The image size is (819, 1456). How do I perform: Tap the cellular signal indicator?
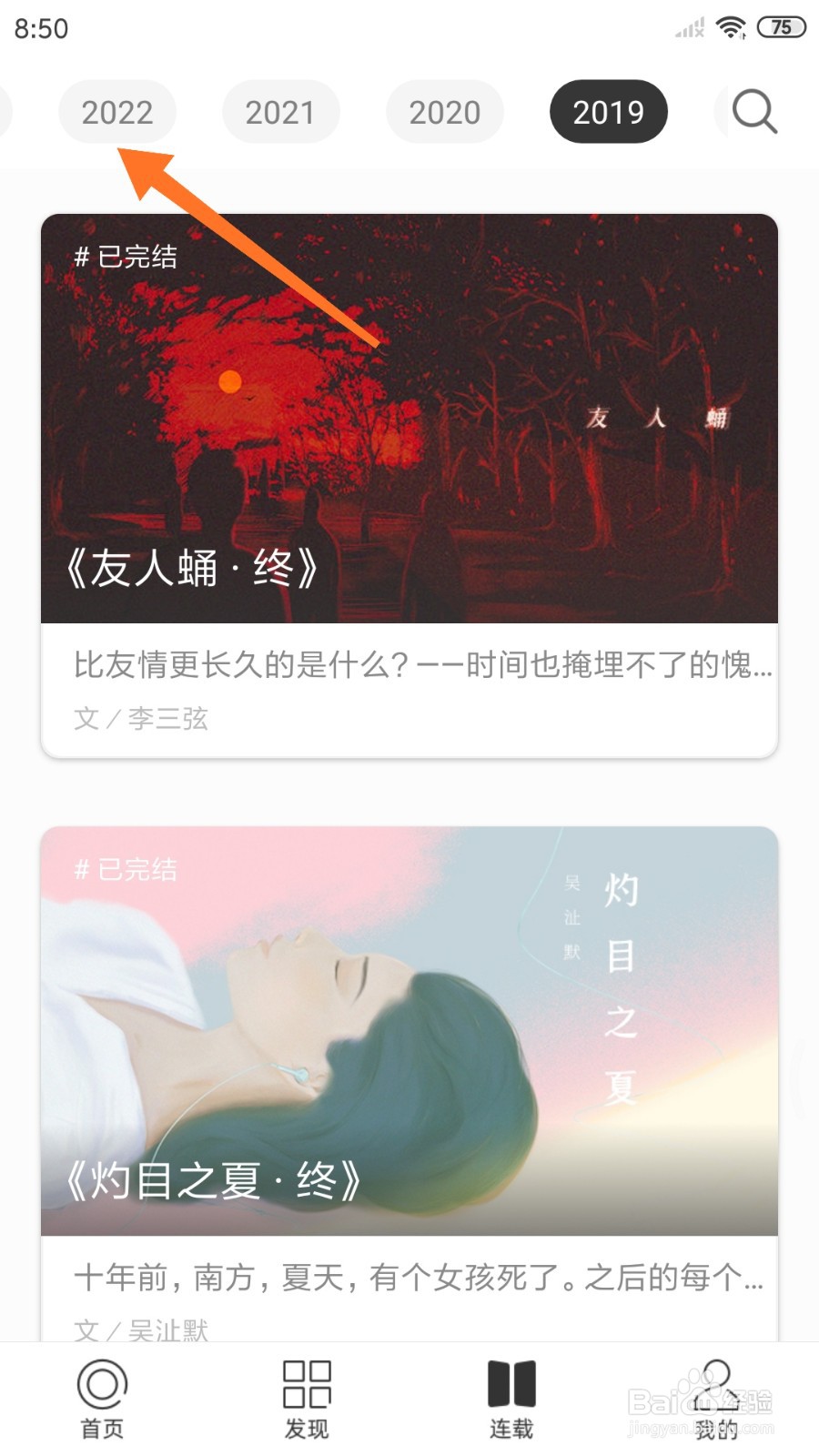point(689,27)
